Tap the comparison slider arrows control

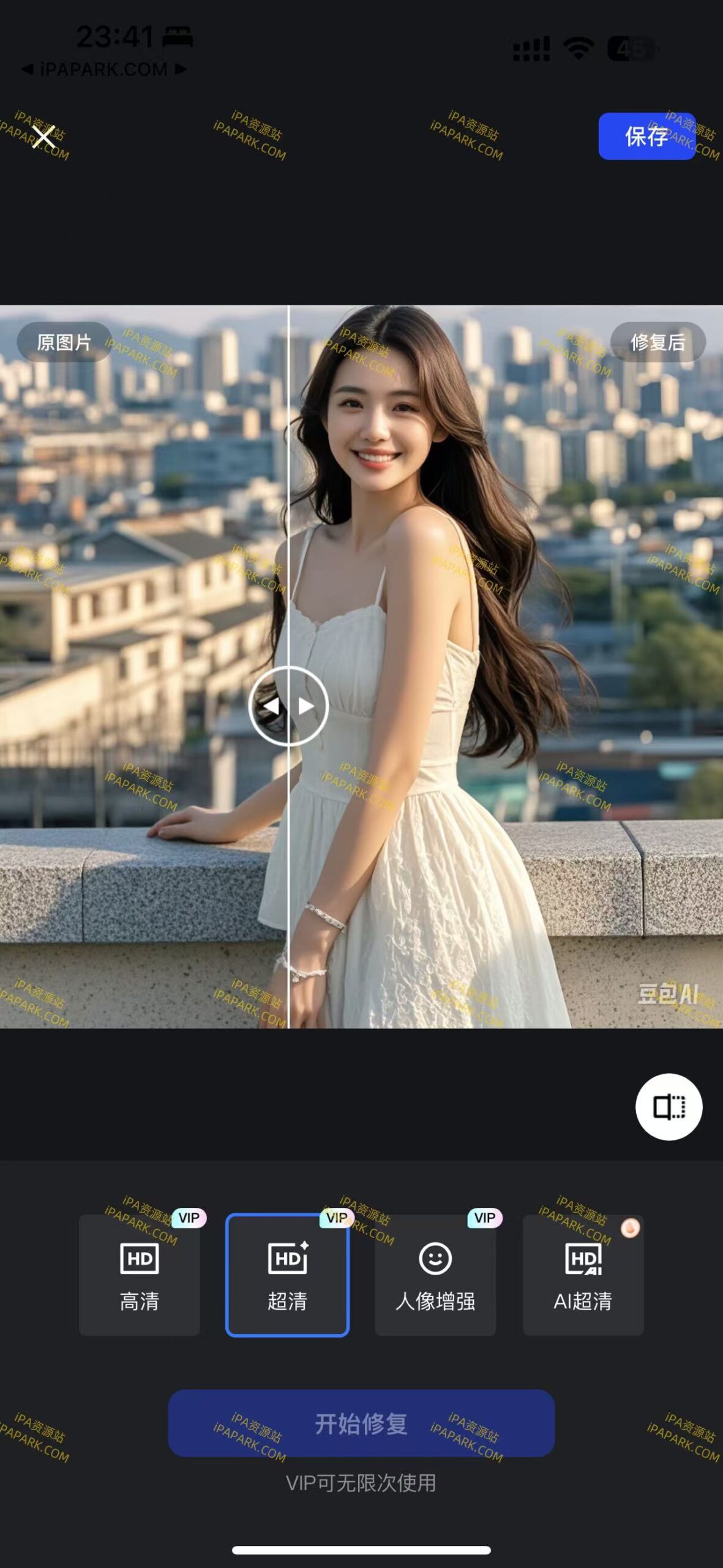tap(288, 706)
